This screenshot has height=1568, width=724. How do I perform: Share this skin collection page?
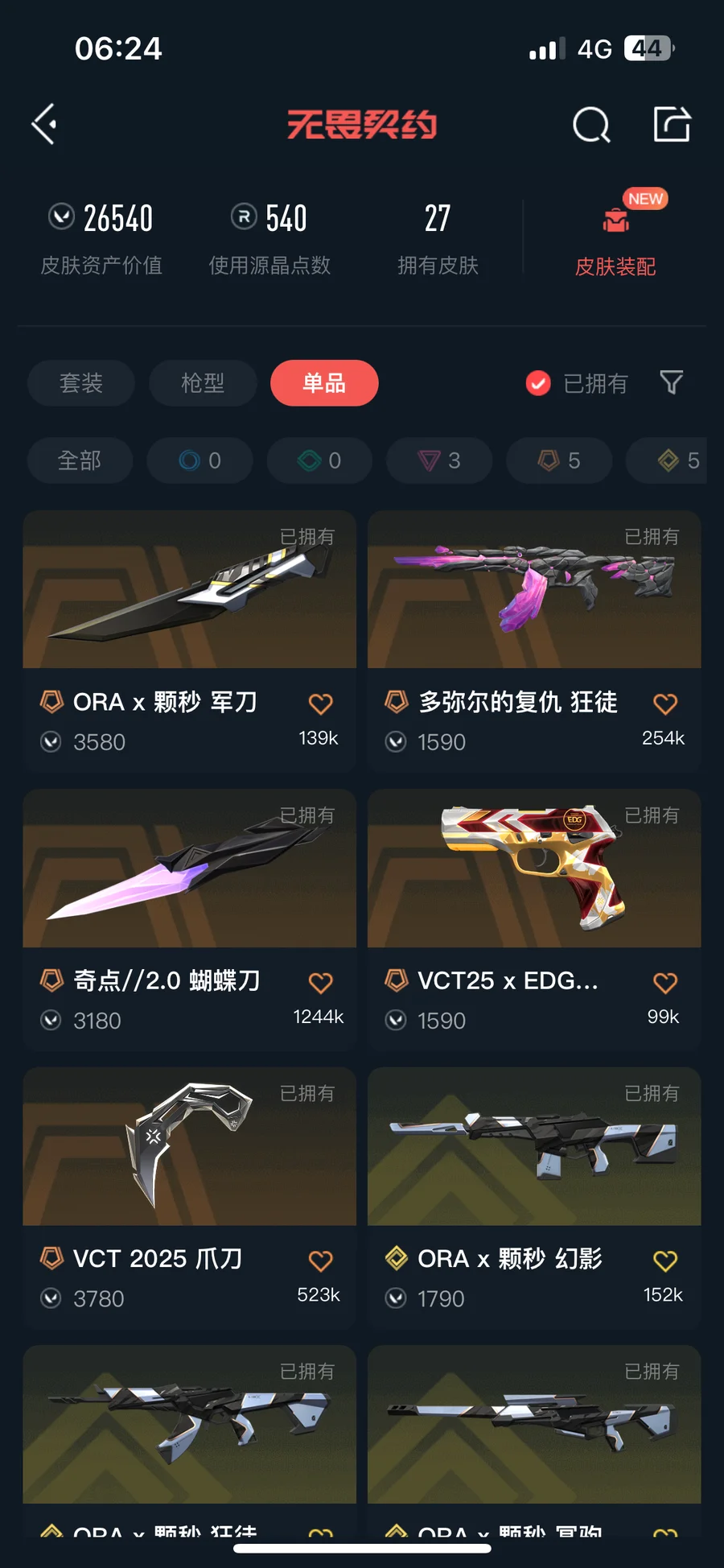pyautogui.click(x=672, y=124)
